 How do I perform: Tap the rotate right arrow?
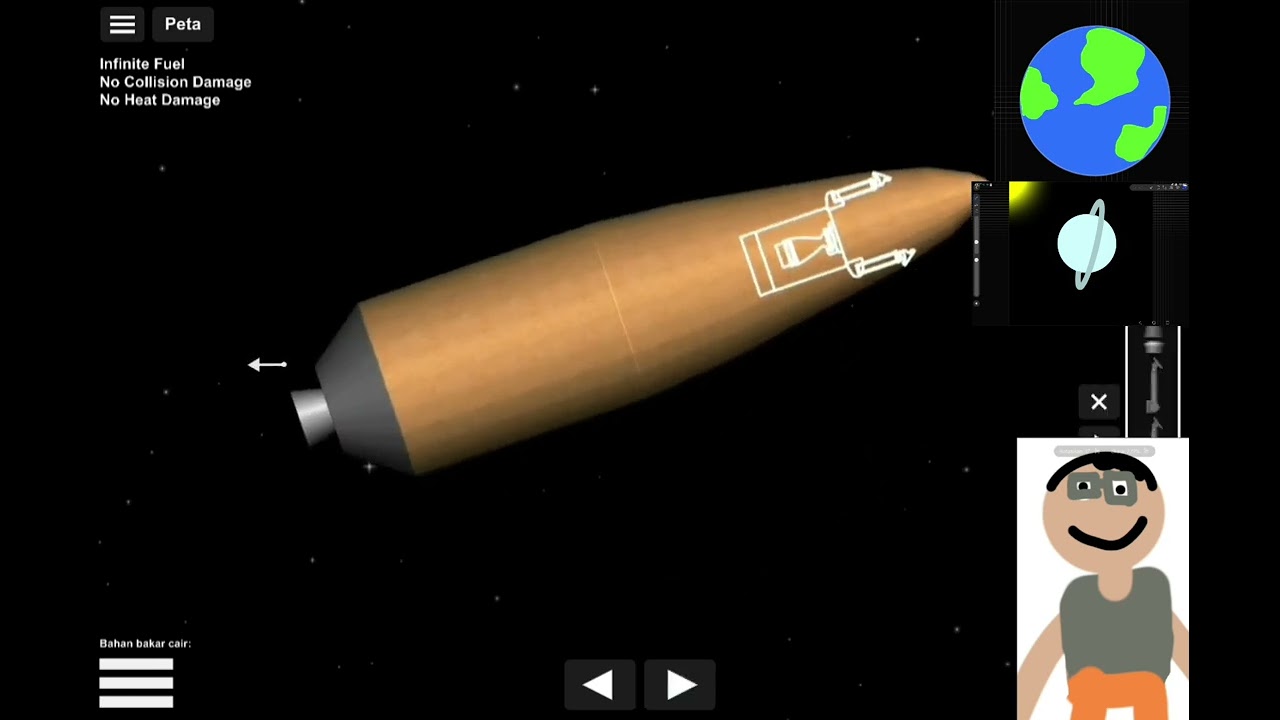680,685
